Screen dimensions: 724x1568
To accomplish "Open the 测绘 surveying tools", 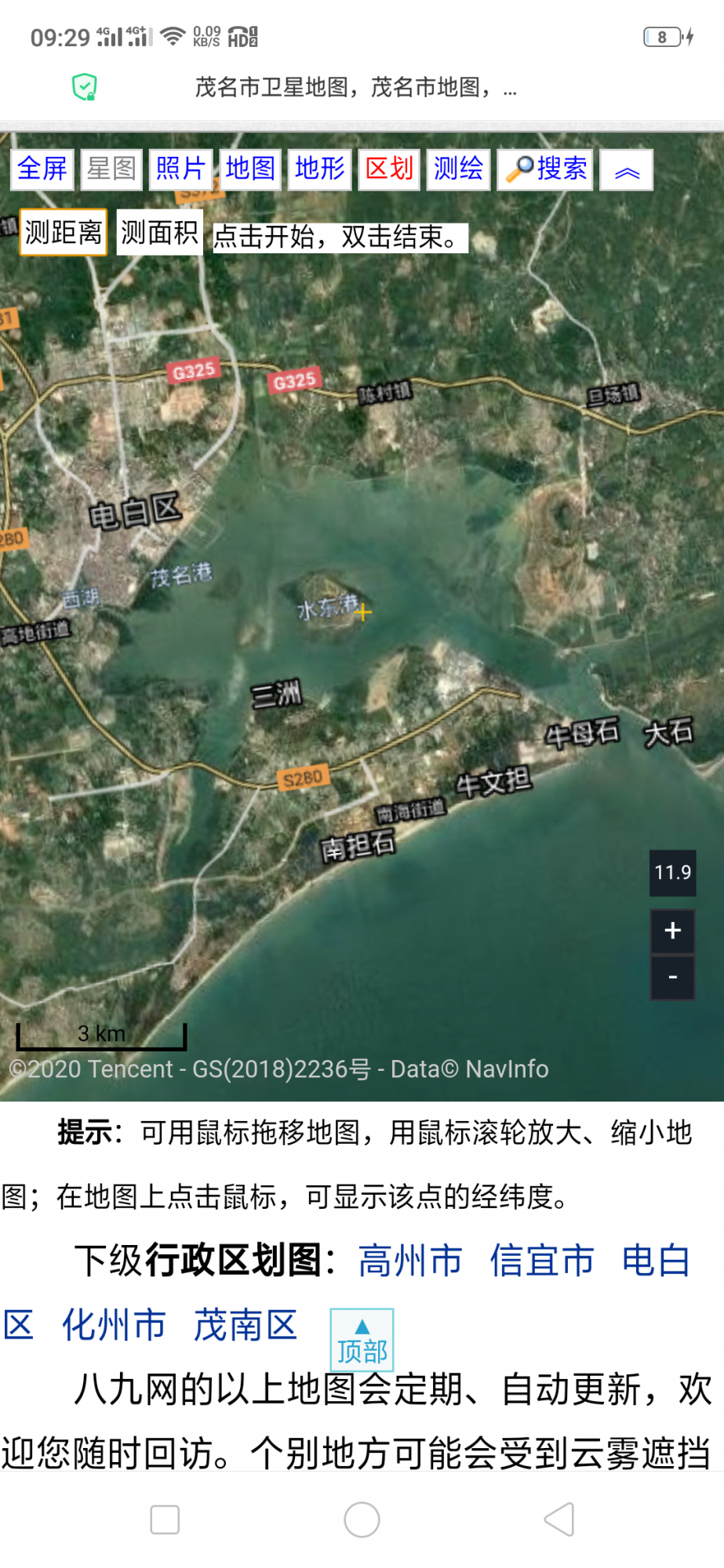I will (459, 169).
